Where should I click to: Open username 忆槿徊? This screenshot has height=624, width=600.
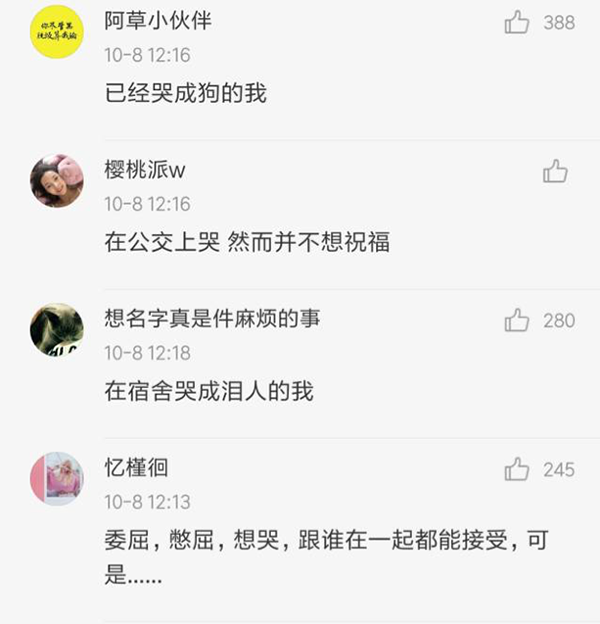coord(136,468)
